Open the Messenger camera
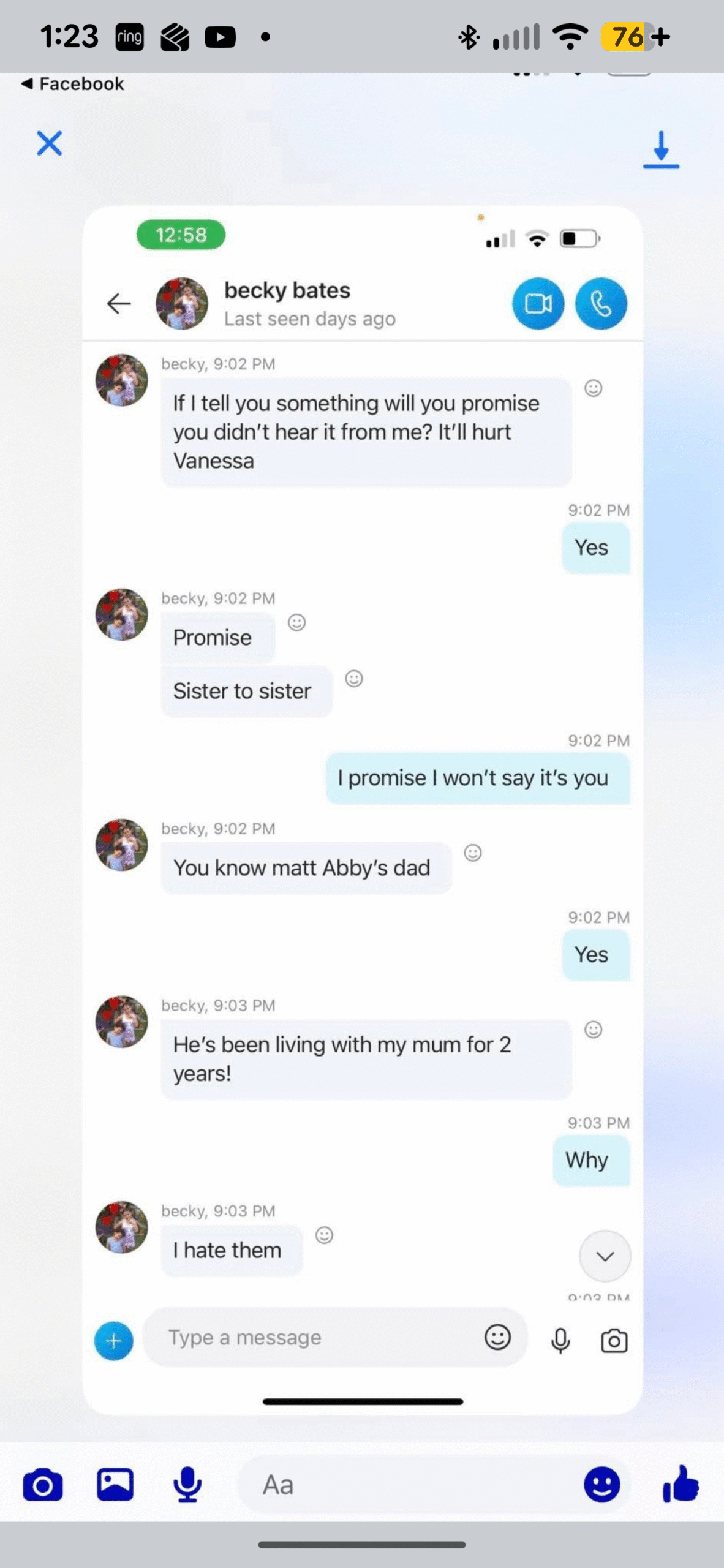The image size is (724, 1568). click(42, 1485)
